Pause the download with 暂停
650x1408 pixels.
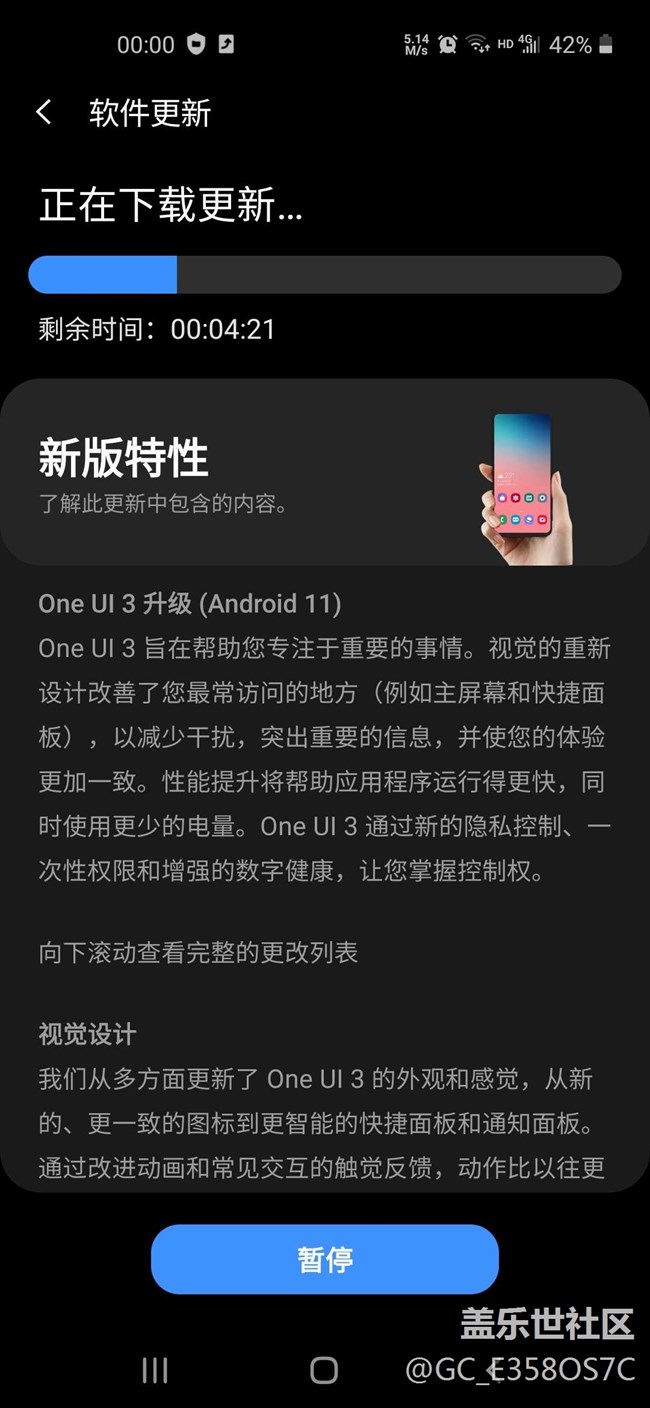pos(324,1259)
